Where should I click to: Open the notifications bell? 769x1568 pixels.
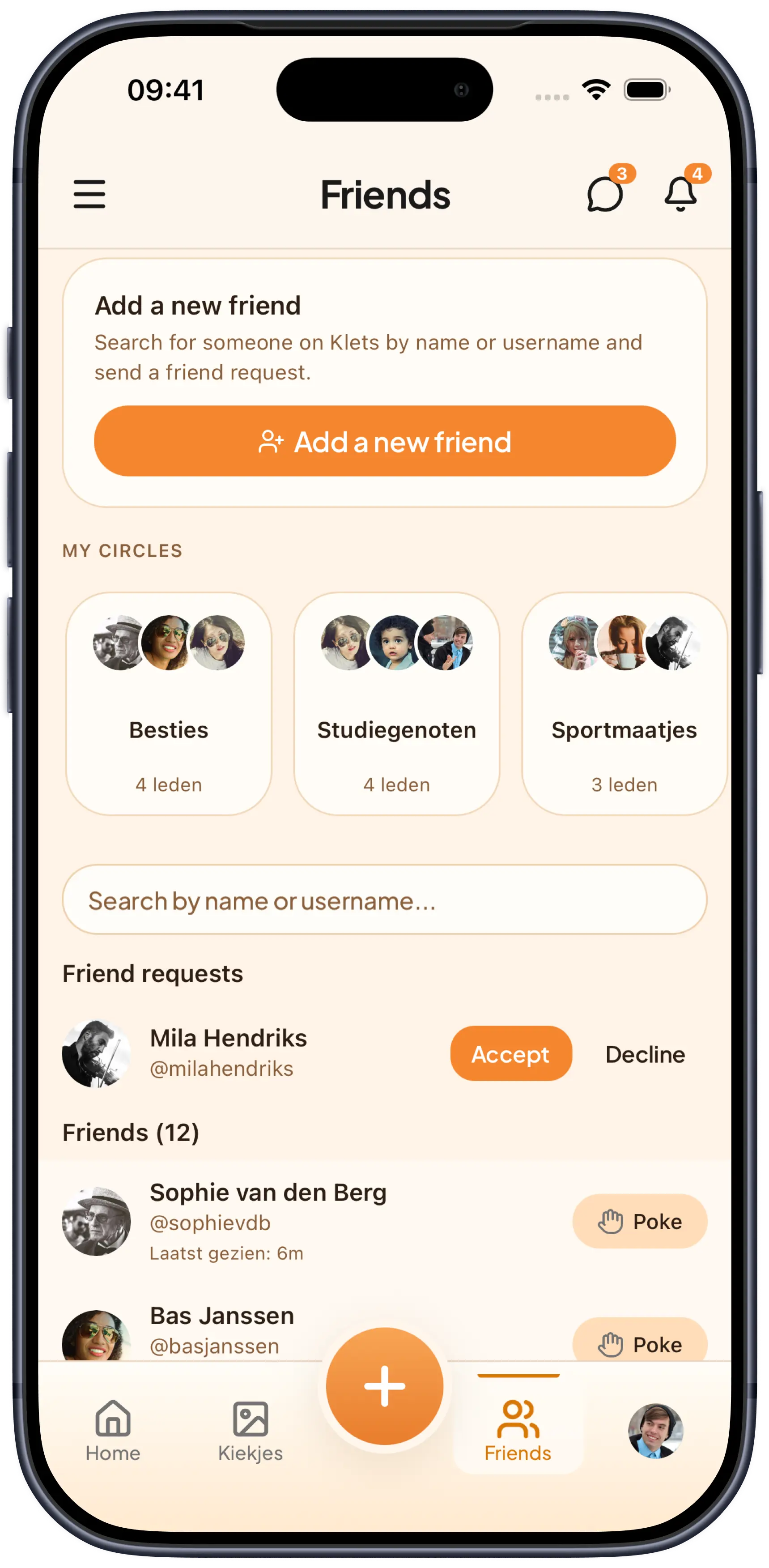coord(680,195)
